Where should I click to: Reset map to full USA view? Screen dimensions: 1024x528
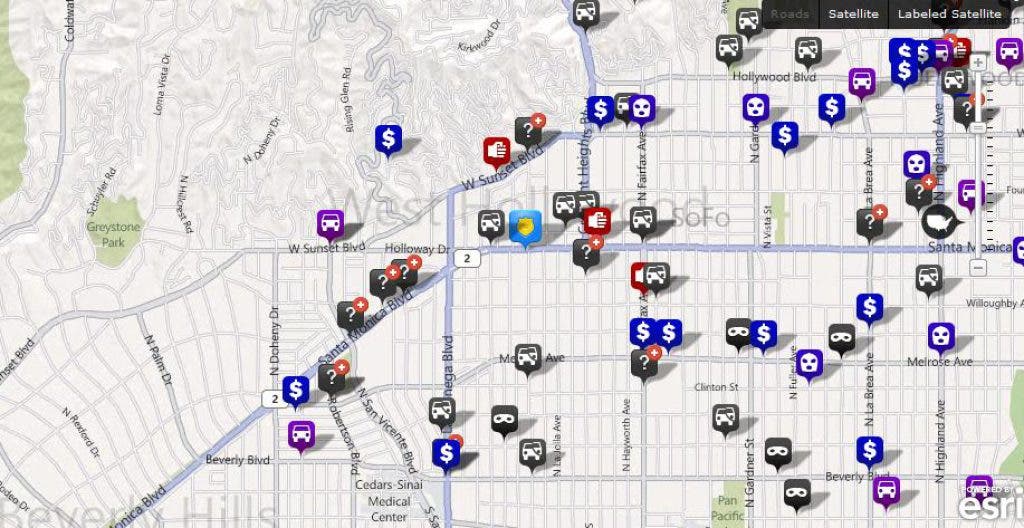pos(942,221)
